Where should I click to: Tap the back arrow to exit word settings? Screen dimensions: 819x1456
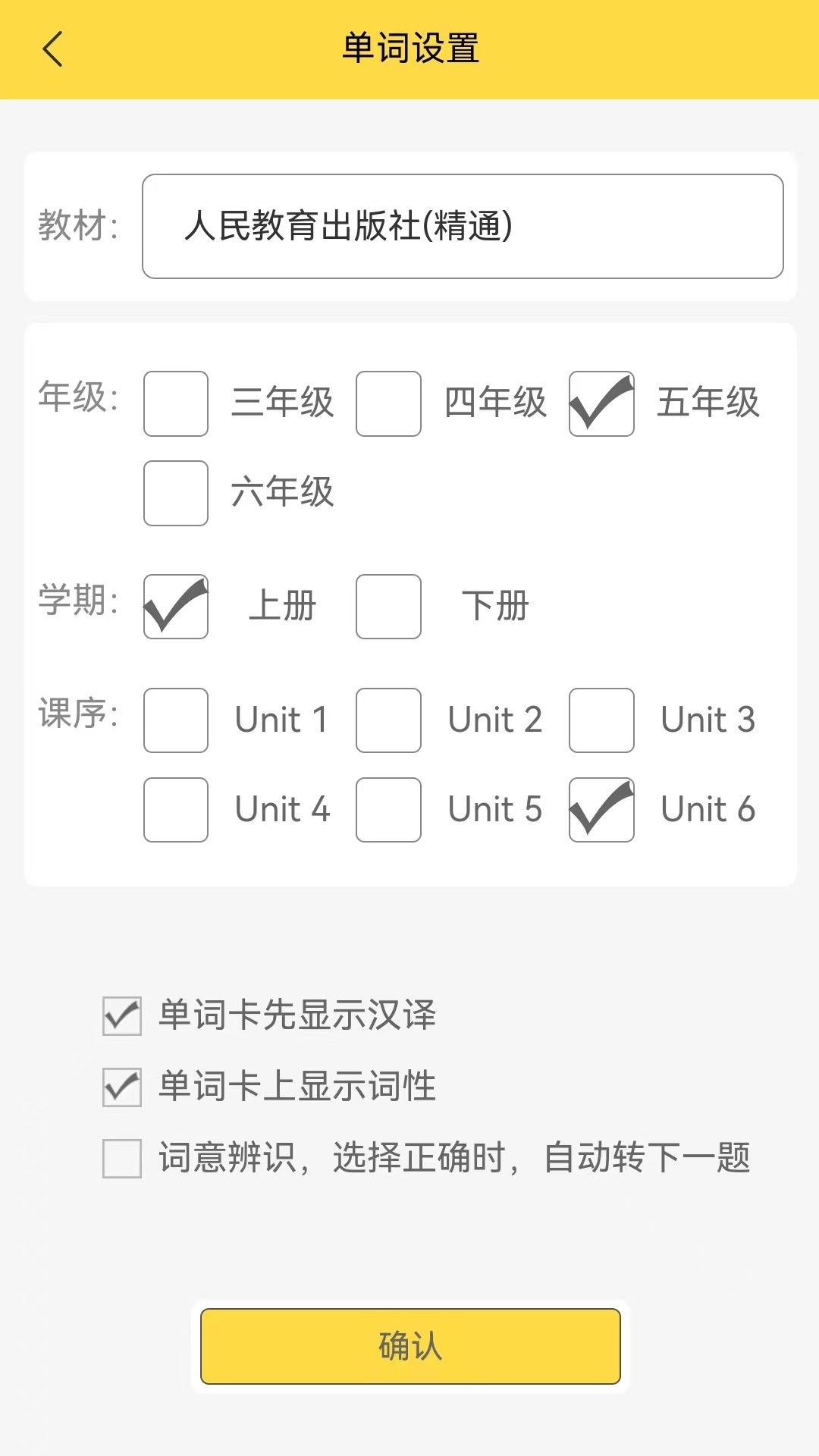(x=52, y=49)
